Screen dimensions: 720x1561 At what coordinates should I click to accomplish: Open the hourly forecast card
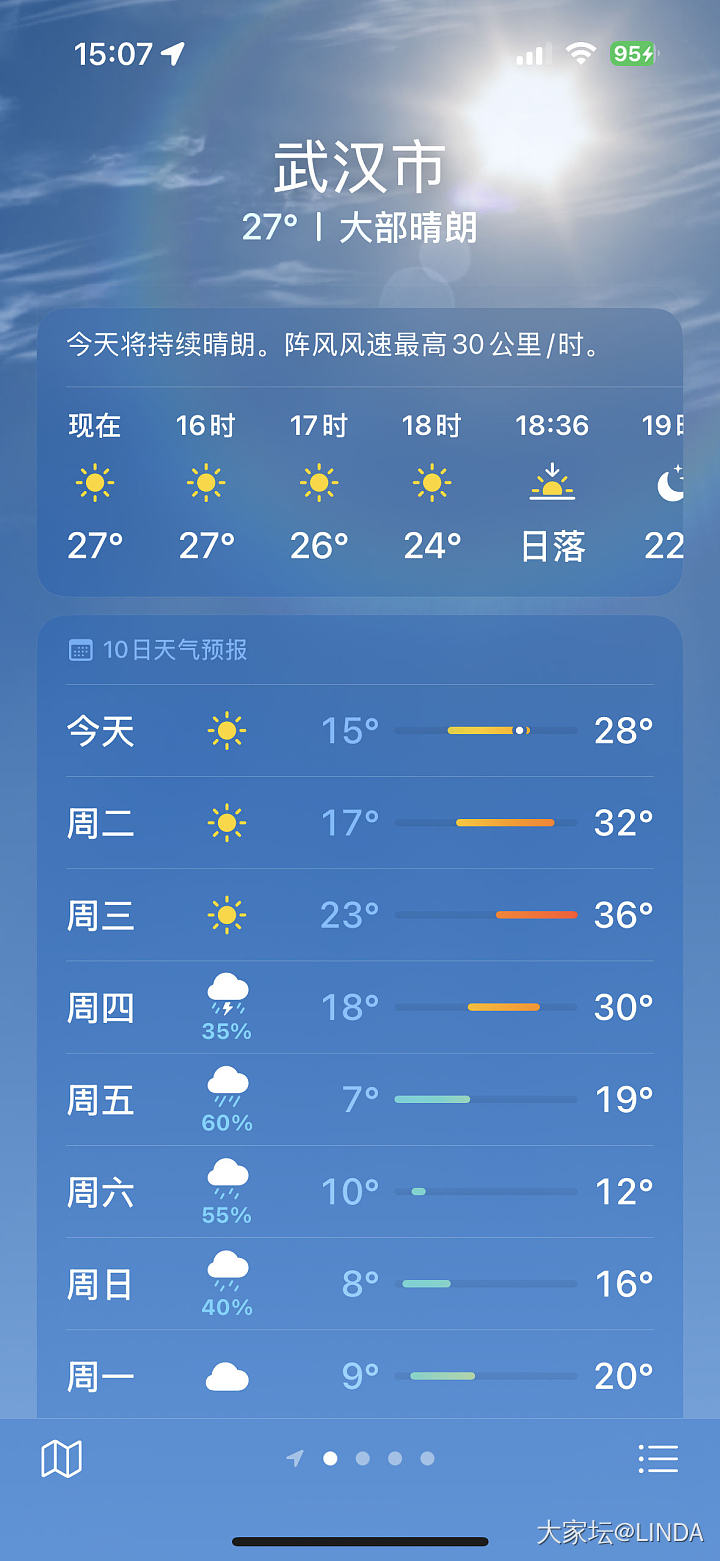pyautogui.click(x=360, y=485)
